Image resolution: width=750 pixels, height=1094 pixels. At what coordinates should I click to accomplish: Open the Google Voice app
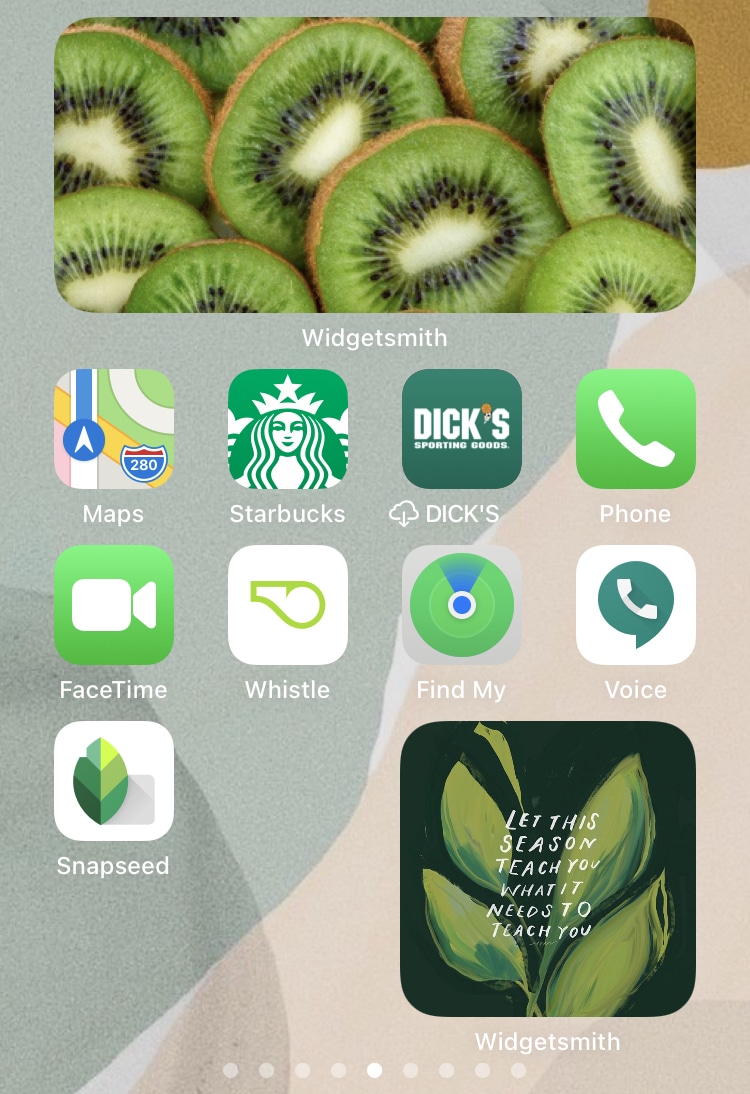click(636, 605)
